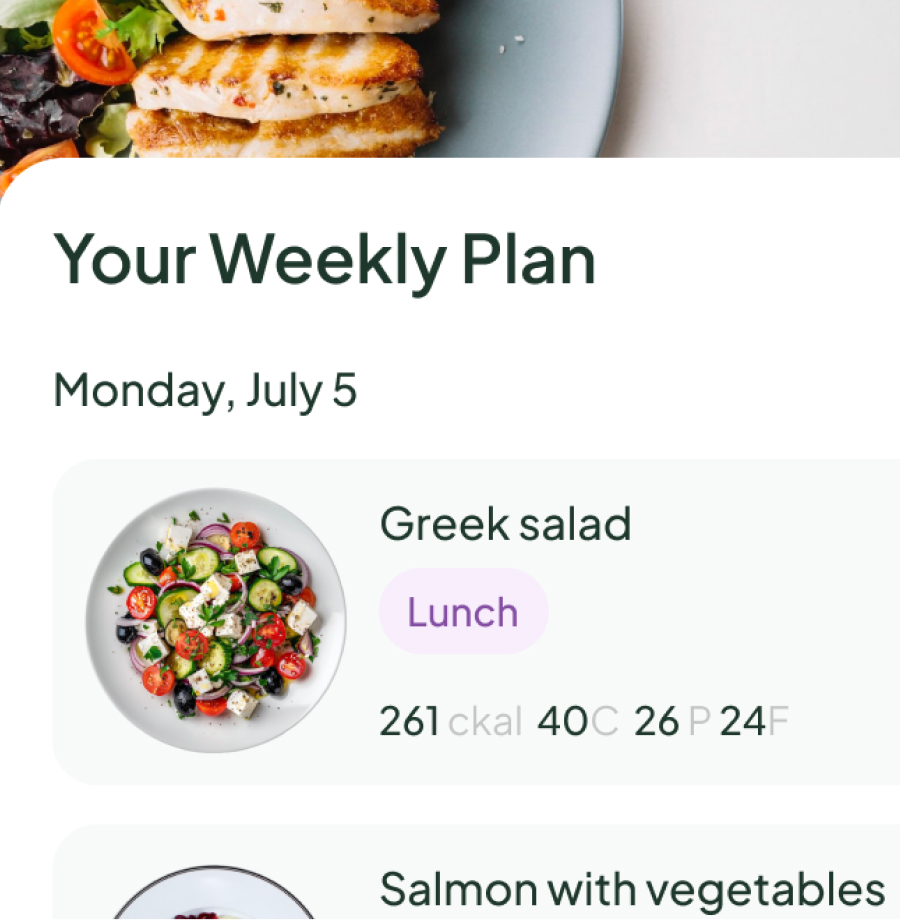Tap the Lunch chip on Greek salad

pos(463,612)
